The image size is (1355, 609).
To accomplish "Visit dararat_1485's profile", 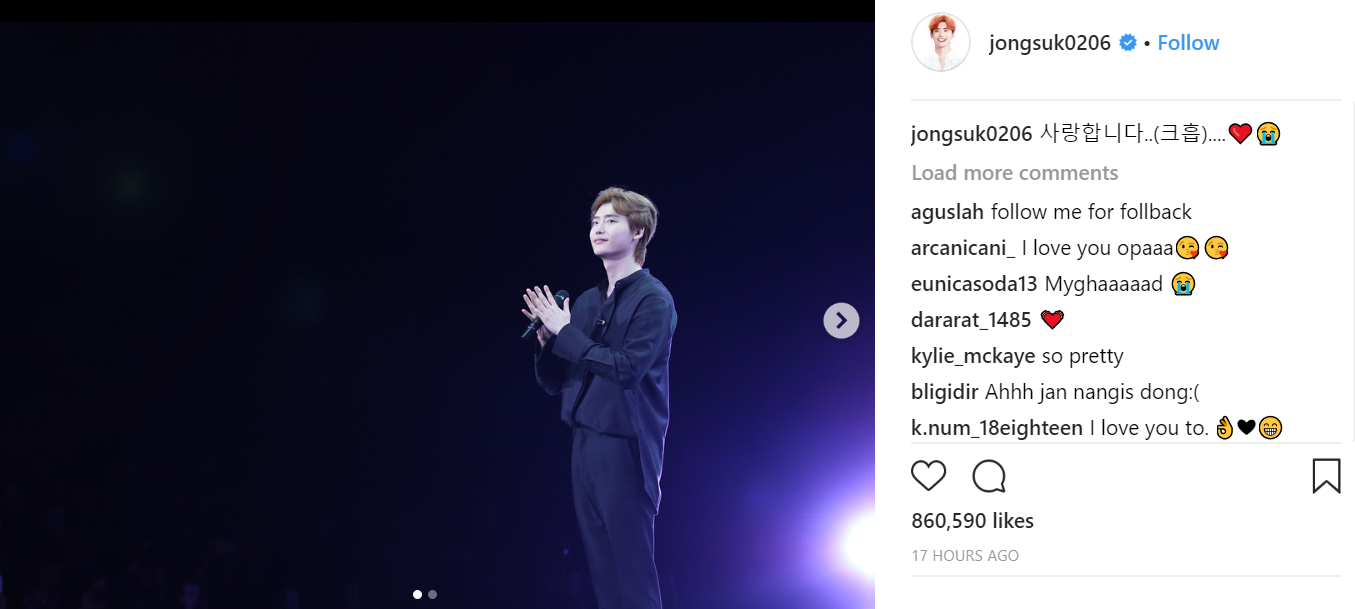I will (x=970, y=320).
